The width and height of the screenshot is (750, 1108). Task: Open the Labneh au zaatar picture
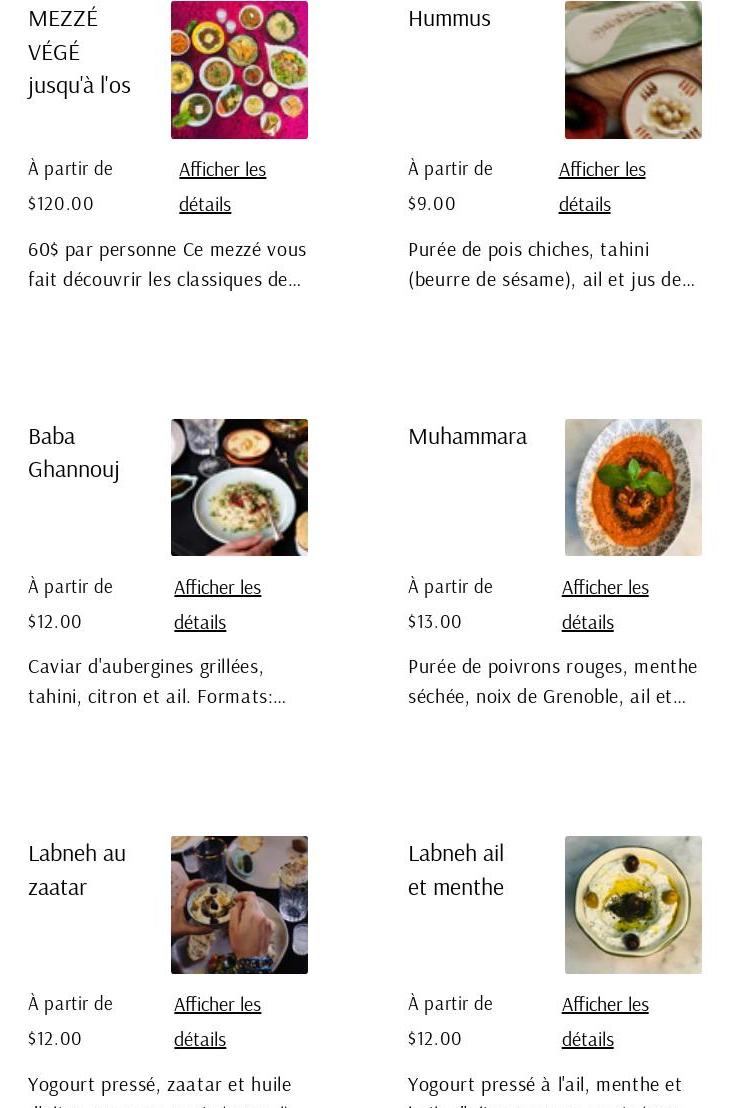(239, 905)
